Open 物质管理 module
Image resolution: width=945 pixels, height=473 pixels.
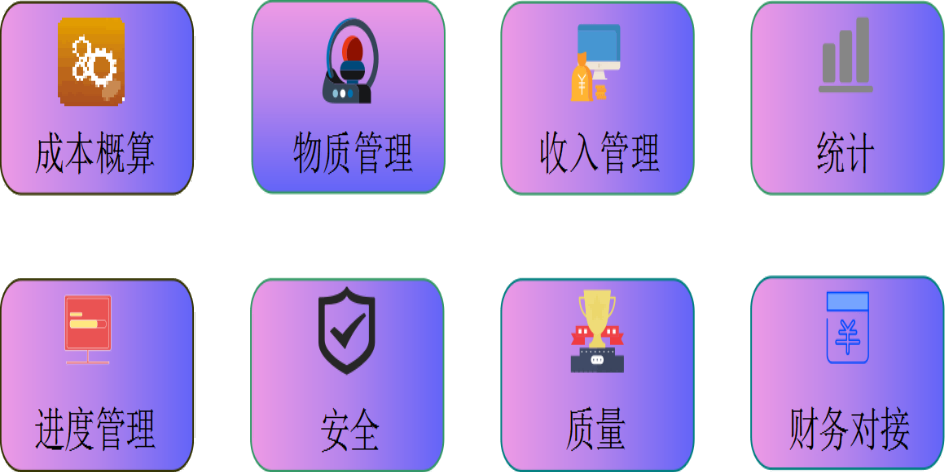coord(348,98)
